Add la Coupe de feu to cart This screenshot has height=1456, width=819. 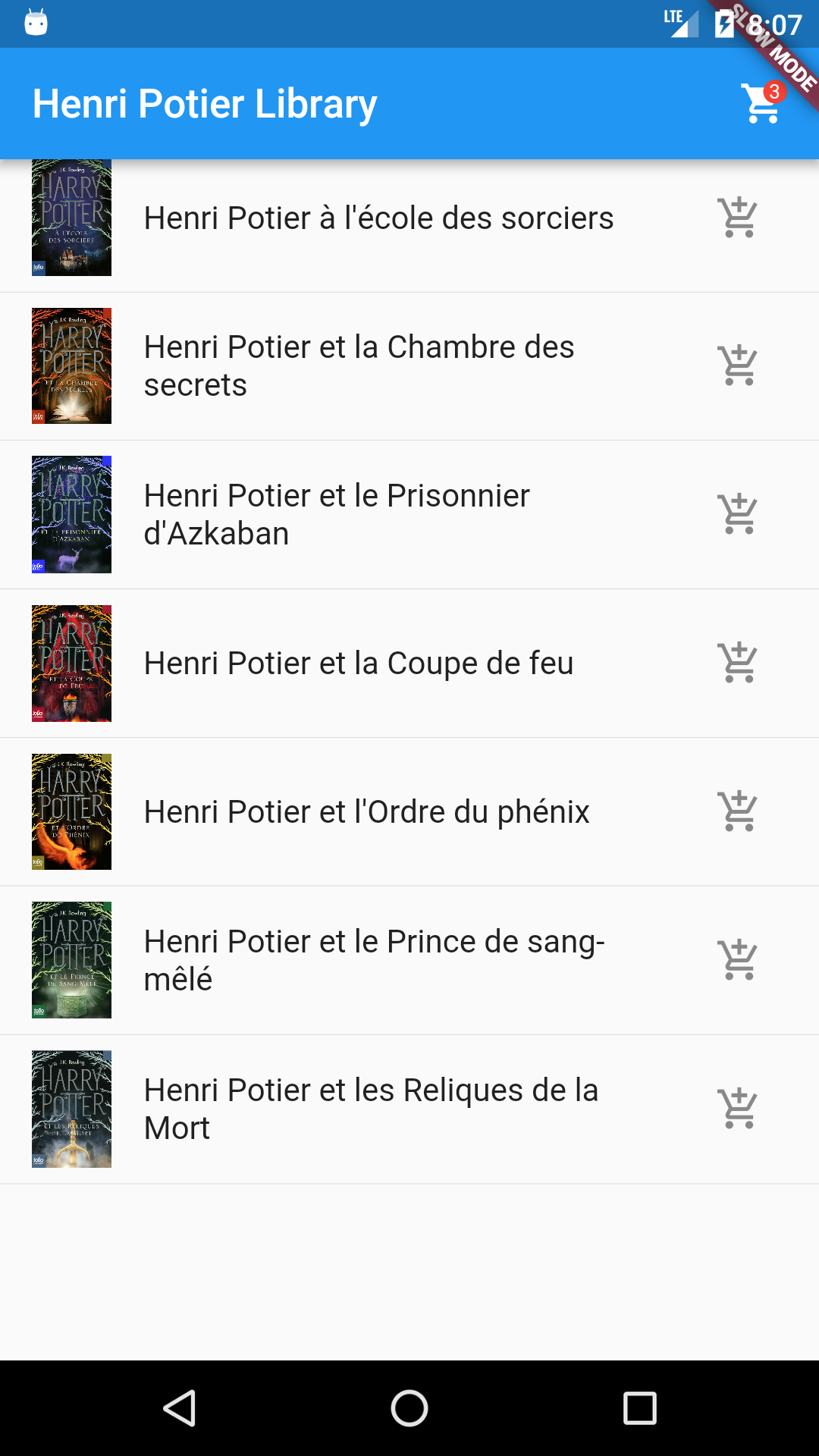[x=738, y=664]
